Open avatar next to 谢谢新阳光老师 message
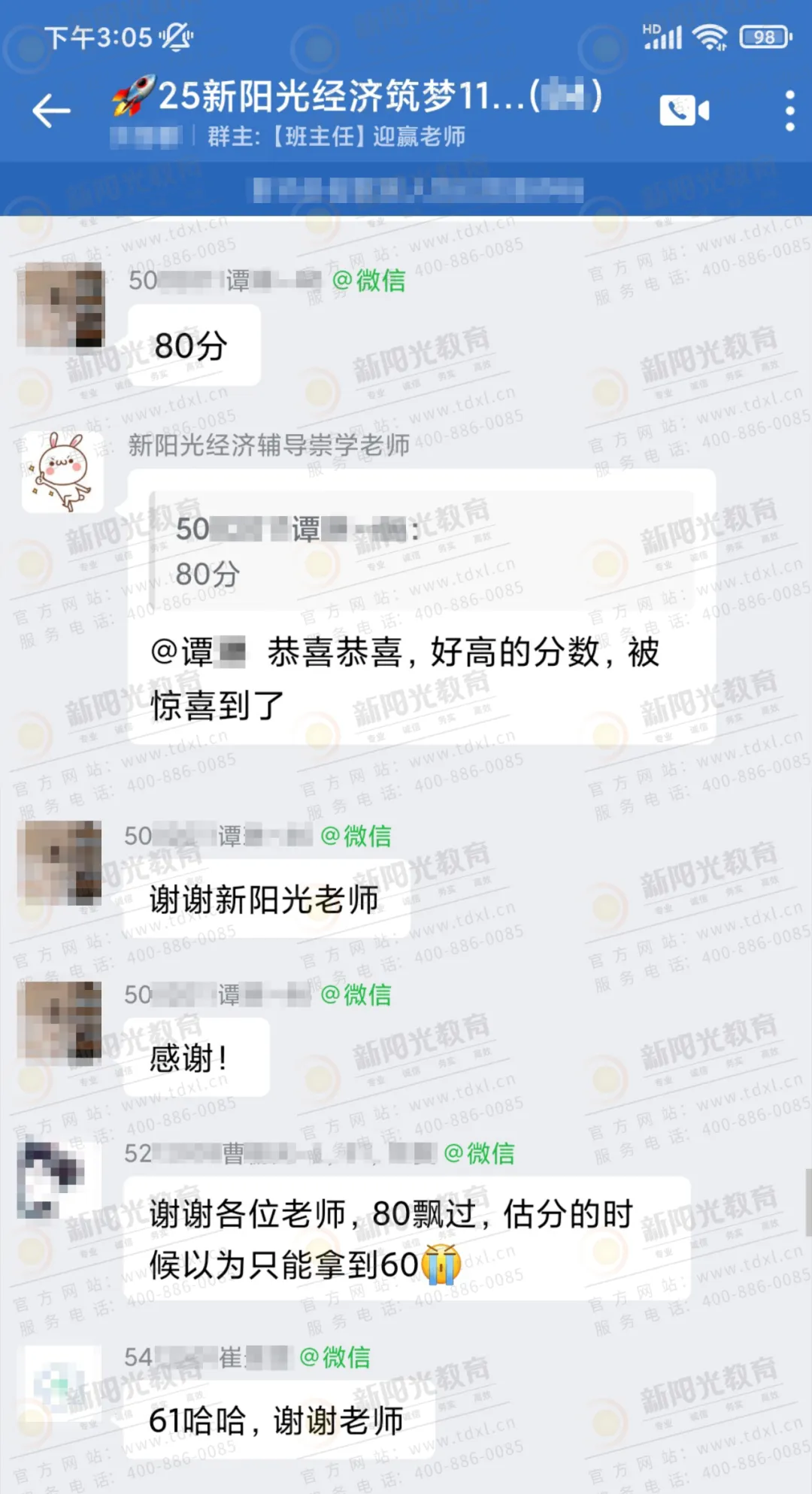The width and height of the screenshot is (812, 1494). click(x=64, y=863)
